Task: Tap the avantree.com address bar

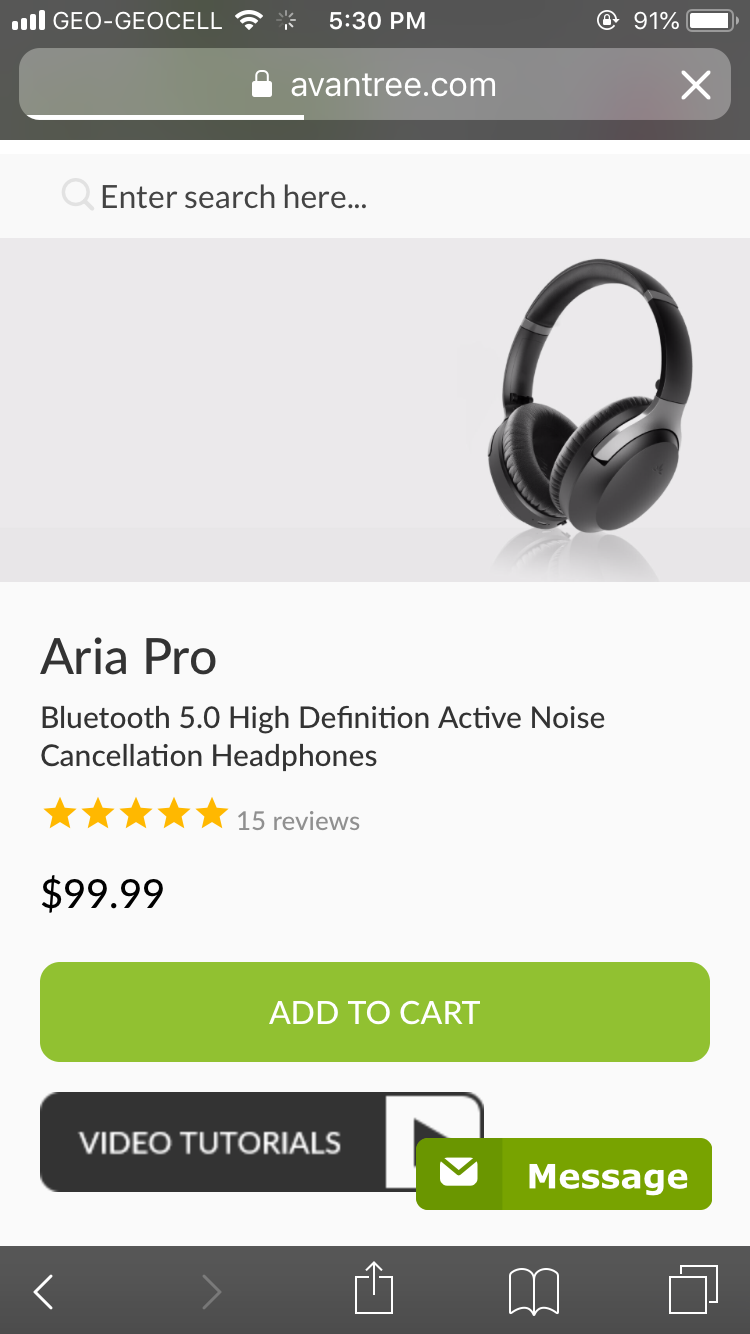Action: (x=374, y=85)
